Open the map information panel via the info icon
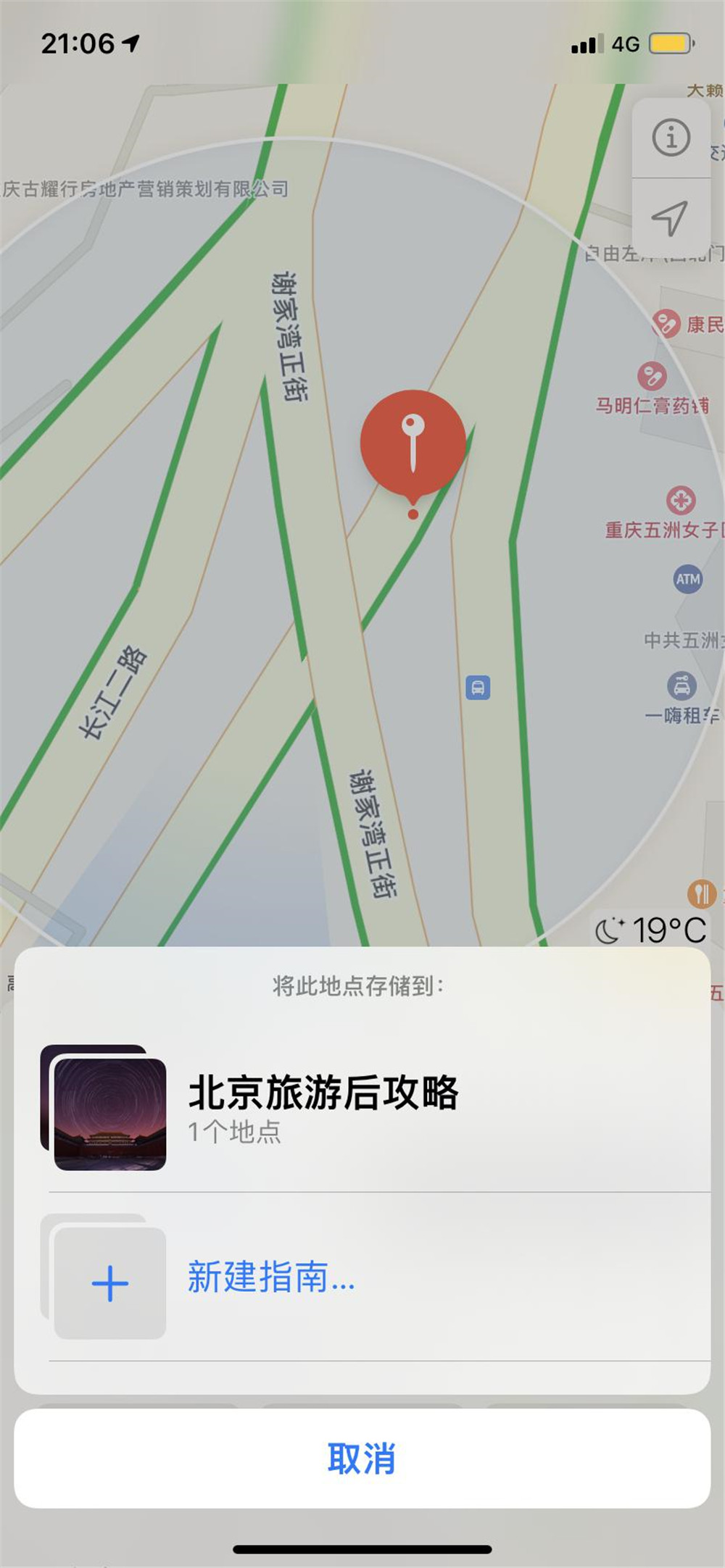The image size is (725, 1568). point(671,138)
